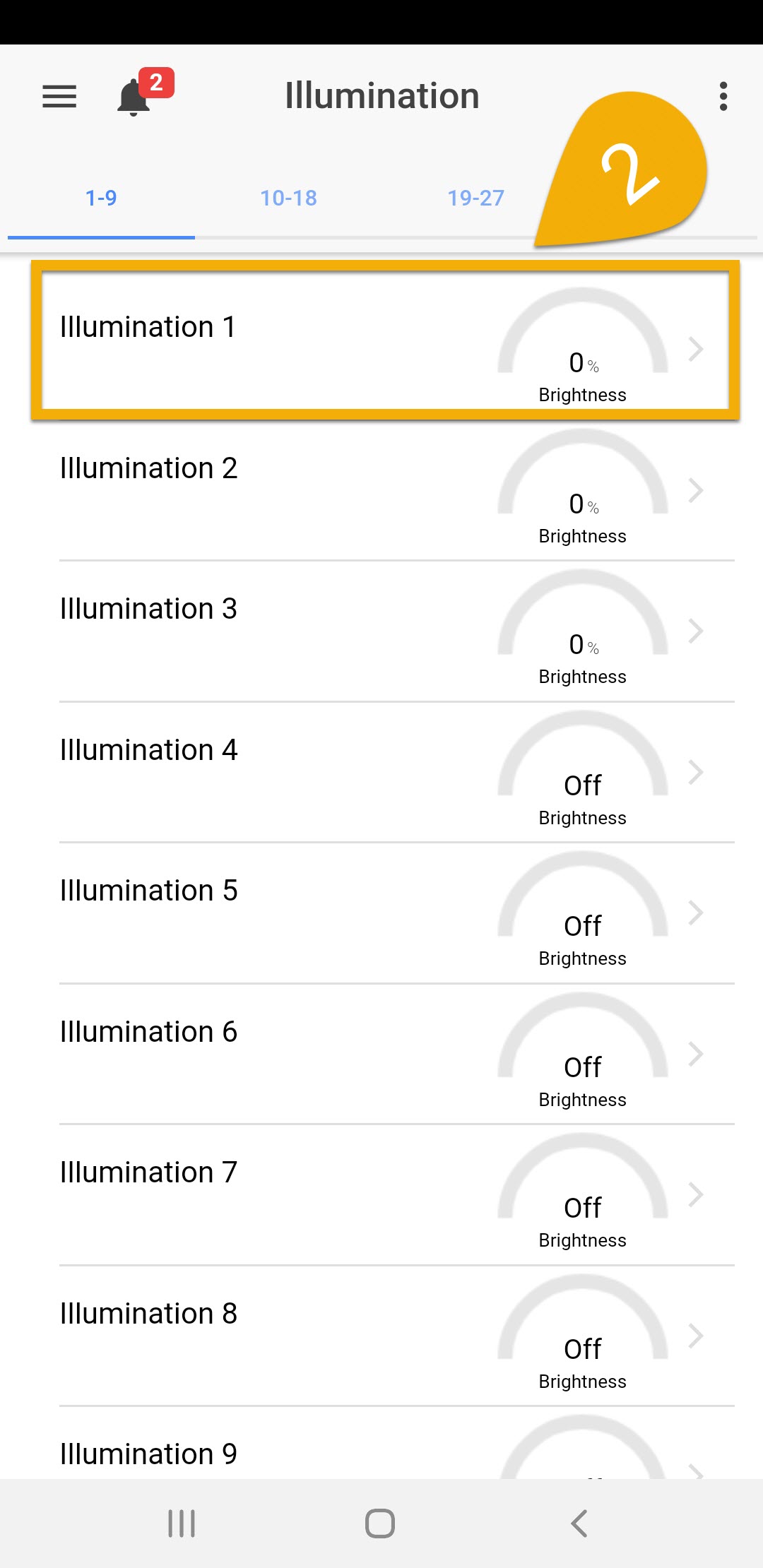Image resolution: width=763 pixels, height=1568 pixels.
Task: Open the Illumination 2 row
Action: click(x=385, y=490)
